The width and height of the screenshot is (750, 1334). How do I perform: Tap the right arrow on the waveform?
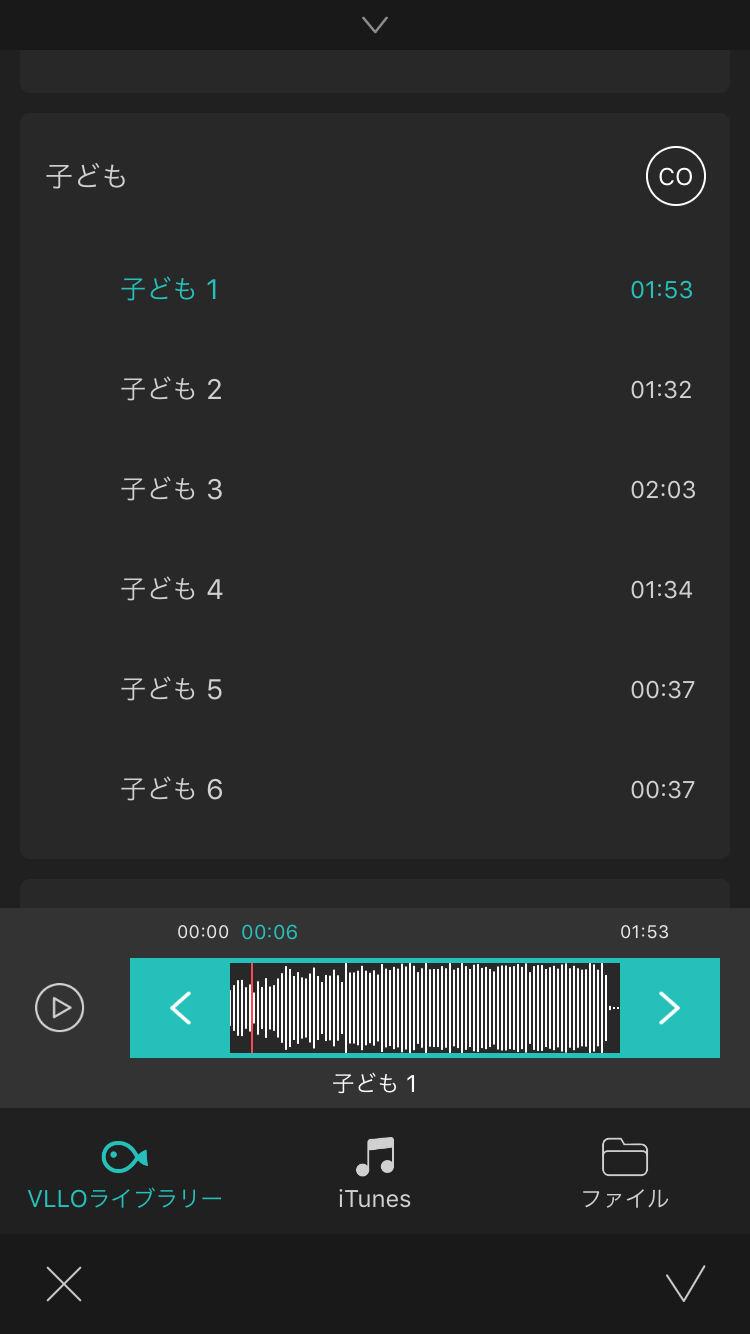(x=669, y=1008)
